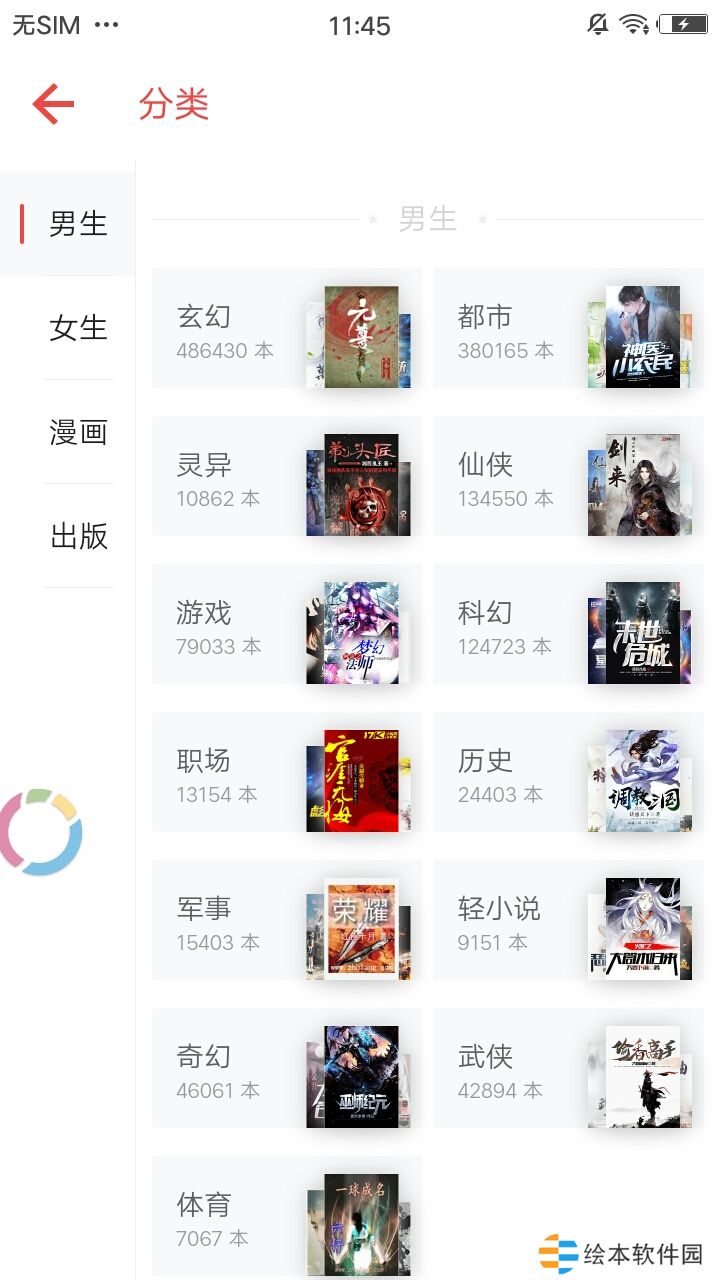Viewport: 720px width, 1280px height.
Task: Open the 游戏 category card
Action: pos(286,624)
